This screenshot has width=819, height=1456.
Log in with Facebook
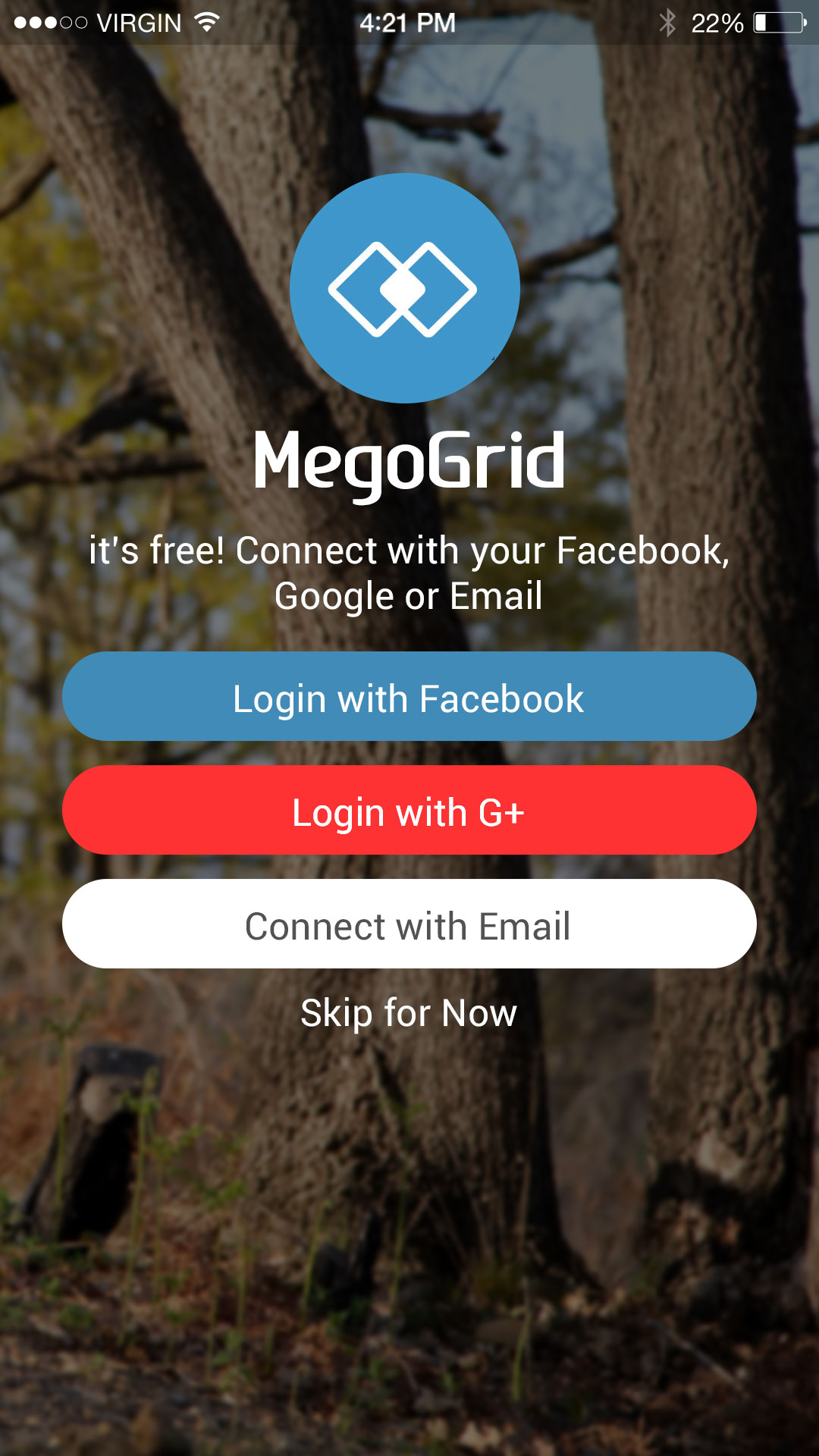[x=409, y=697]
